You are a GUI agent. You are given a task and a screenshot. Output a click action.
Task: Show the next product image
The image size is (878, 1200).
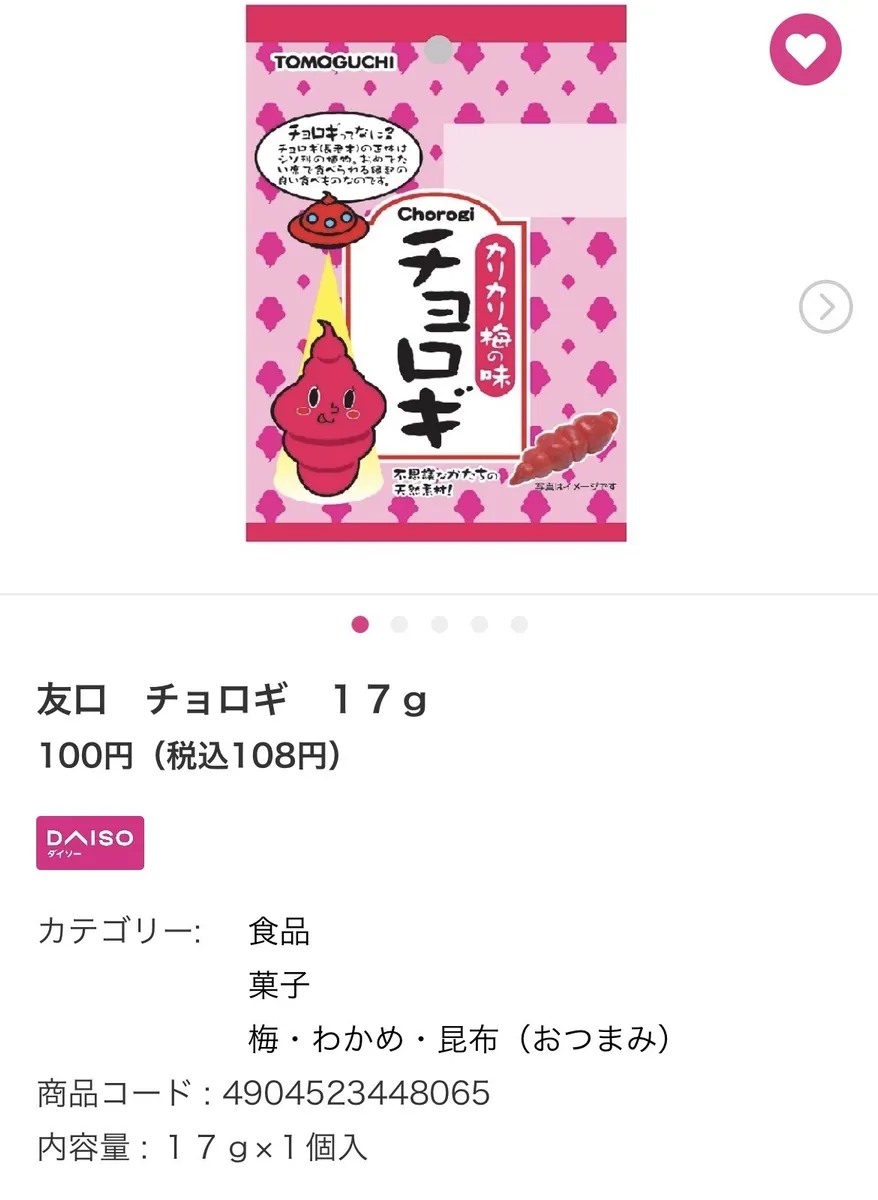825,307
